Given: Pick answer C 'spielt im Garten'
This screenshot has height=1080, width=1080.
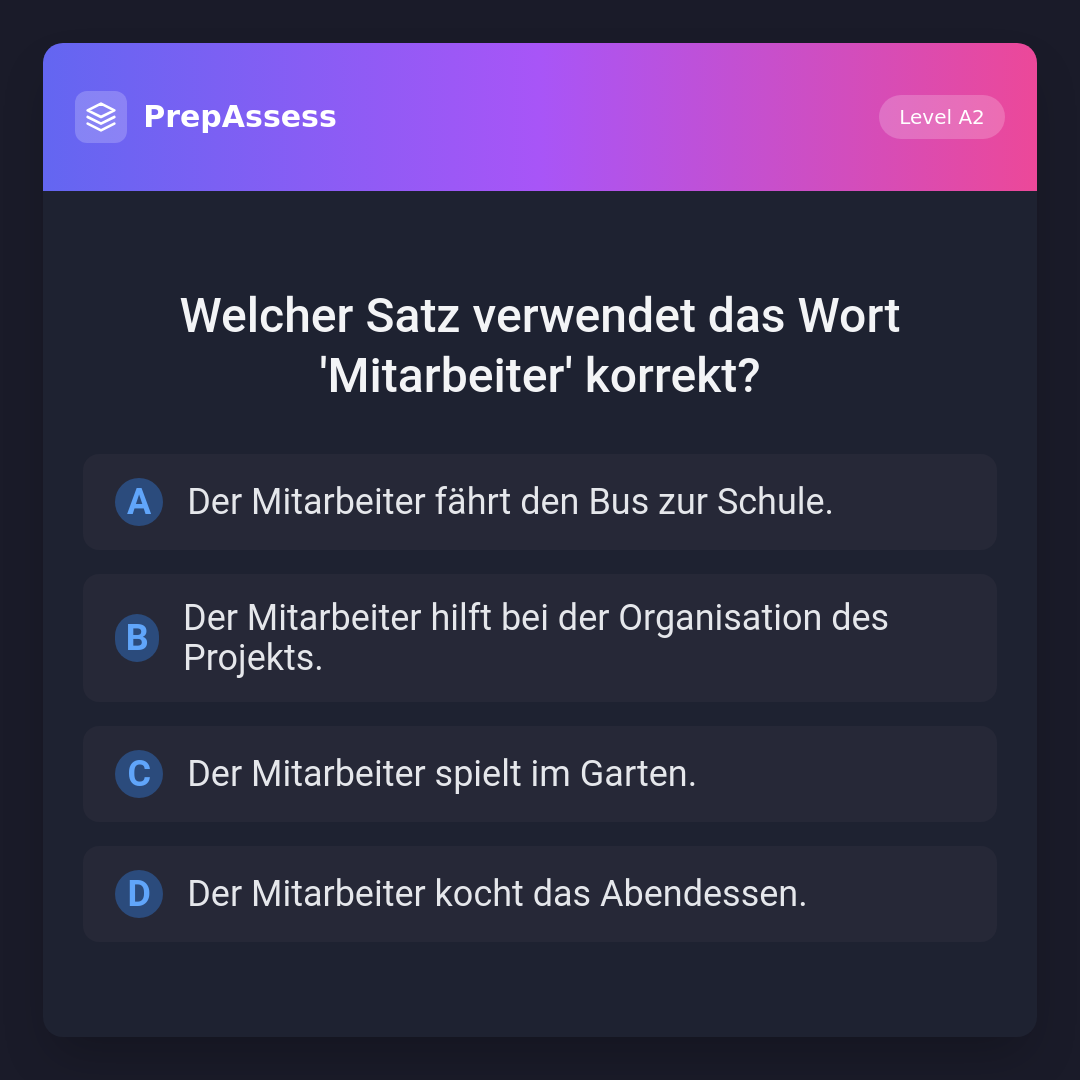Looking at the screenshot, I should 540,774.
